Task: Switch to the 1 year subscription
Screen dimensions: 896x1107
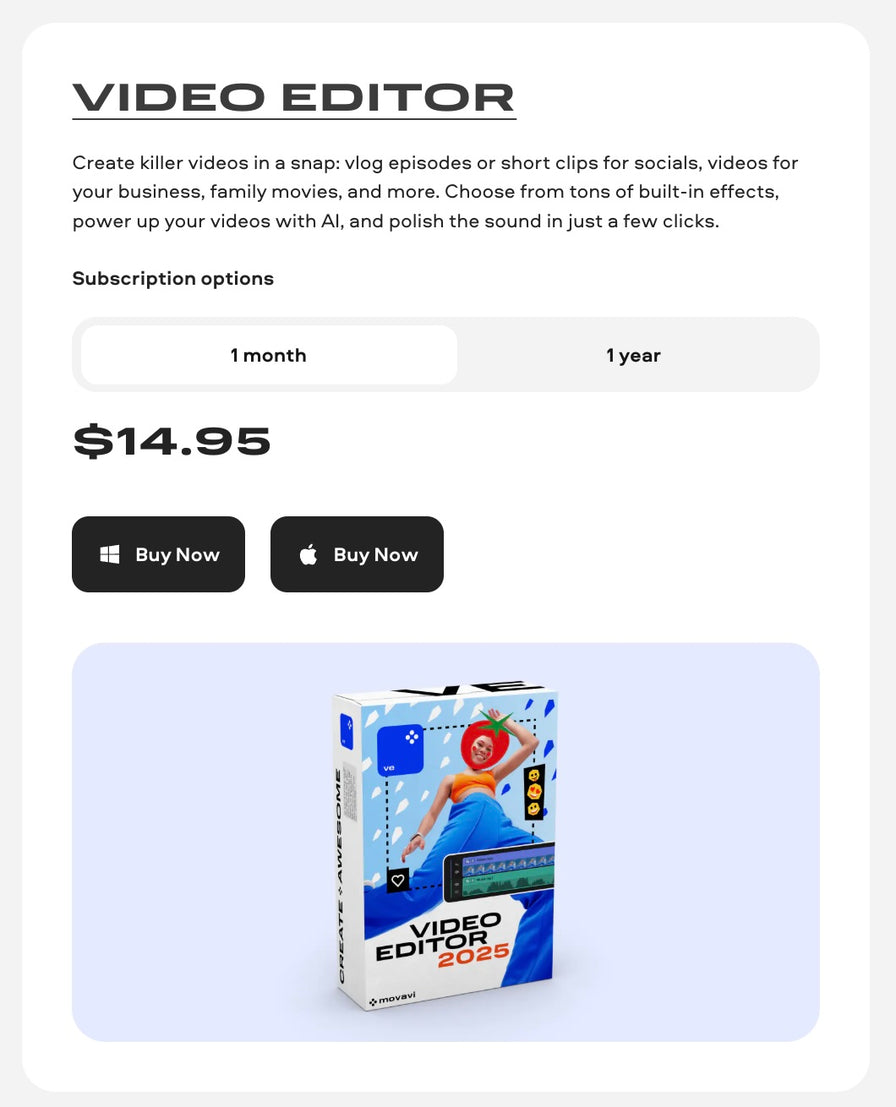Action: 633,355
